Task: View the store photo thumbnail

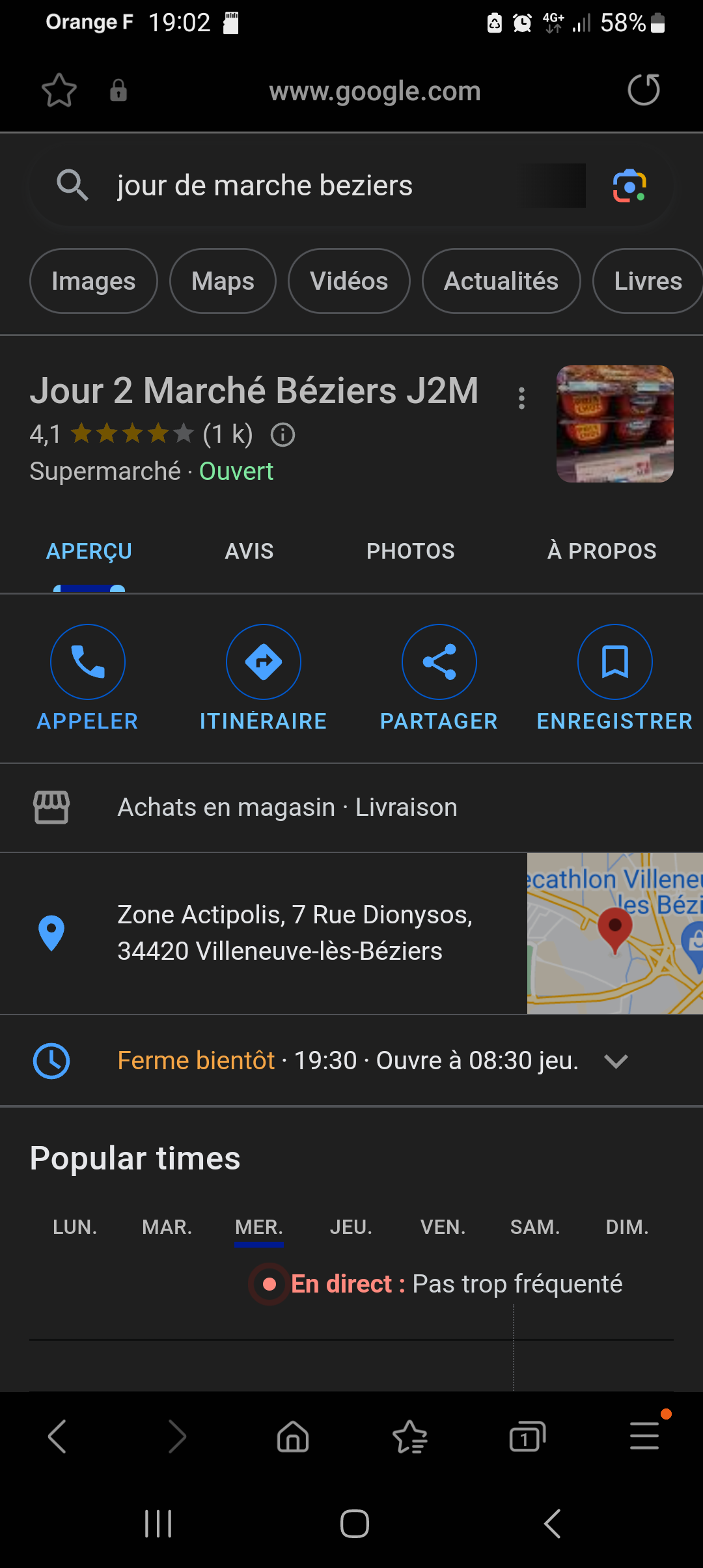Action: point(614,424)
